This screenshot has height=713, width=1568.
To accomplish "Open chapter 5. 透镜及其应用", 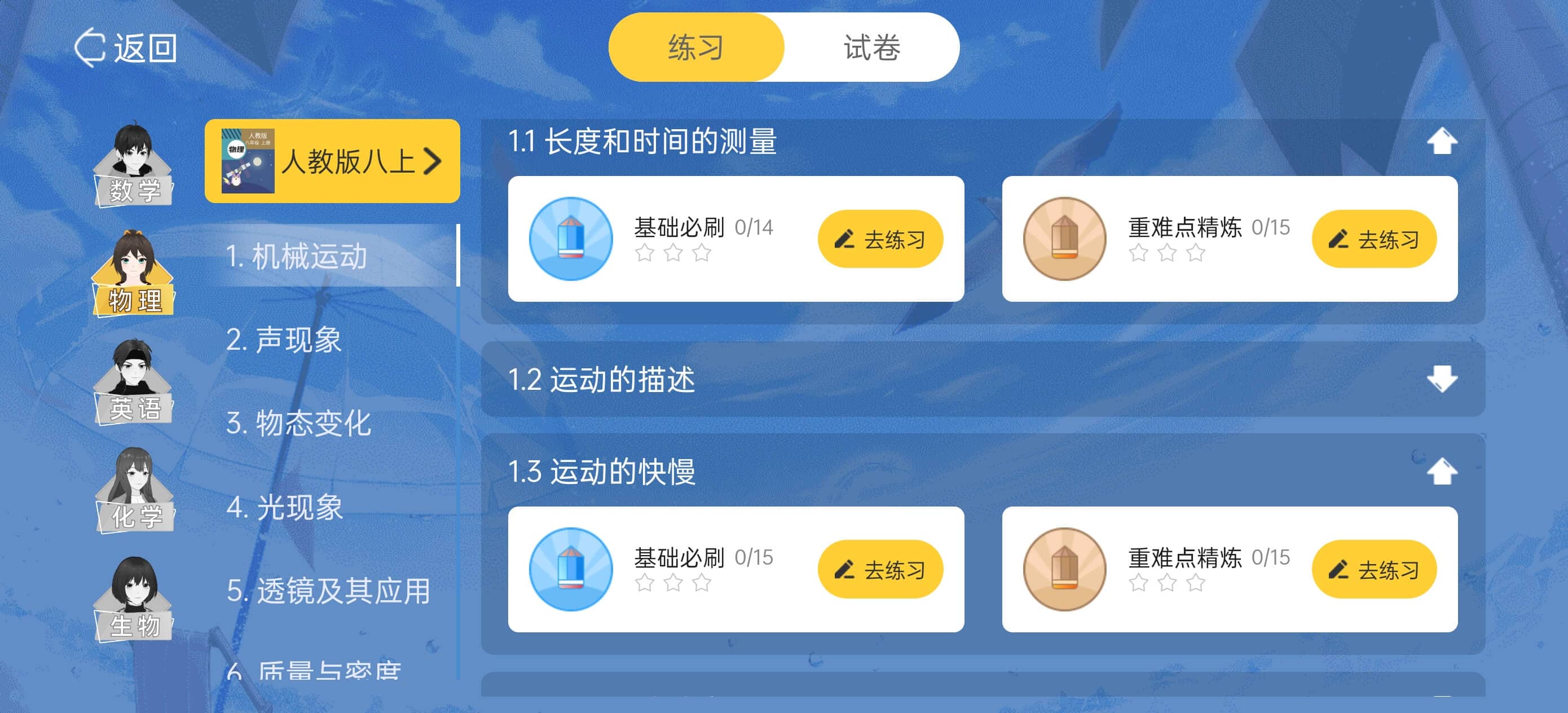I will [329, 590].
